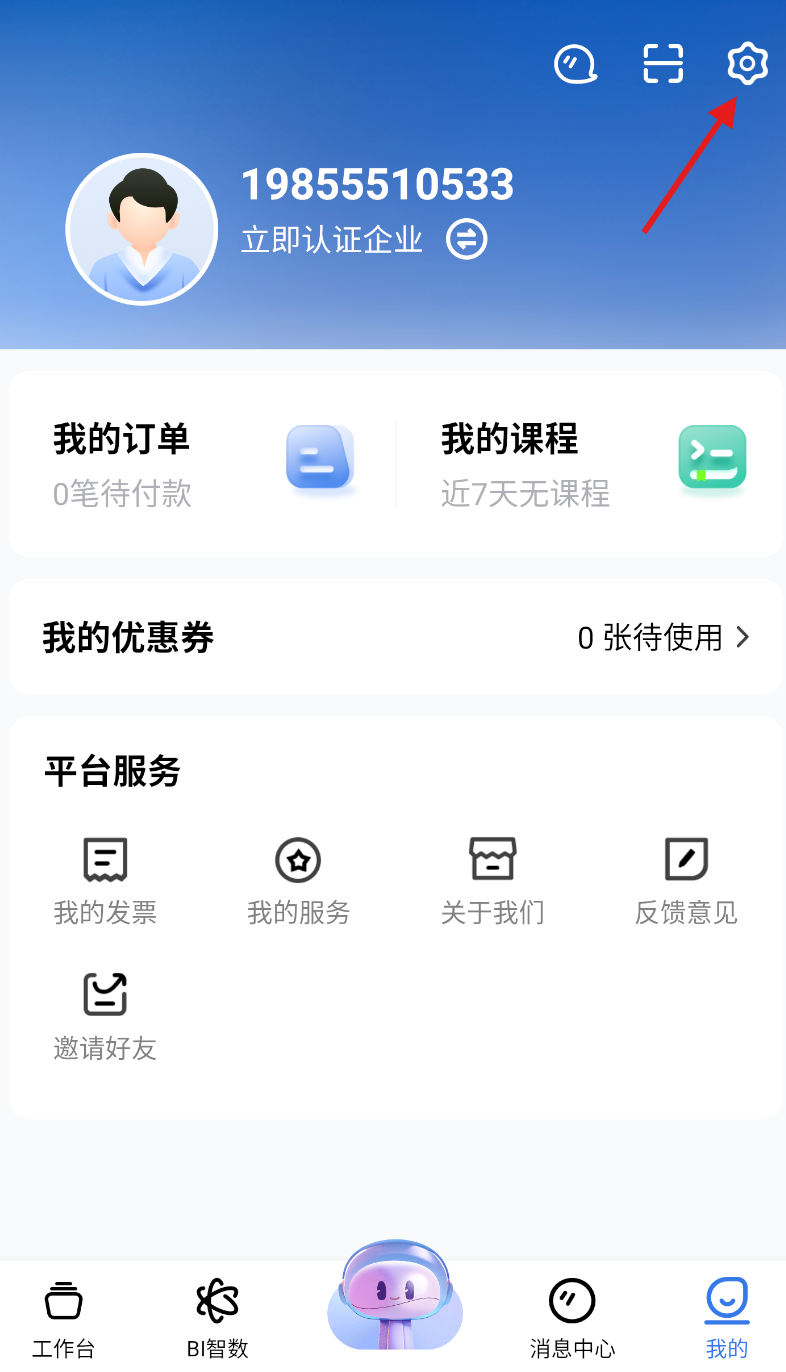Tap the profile avatar picture

tap(142, 229)
